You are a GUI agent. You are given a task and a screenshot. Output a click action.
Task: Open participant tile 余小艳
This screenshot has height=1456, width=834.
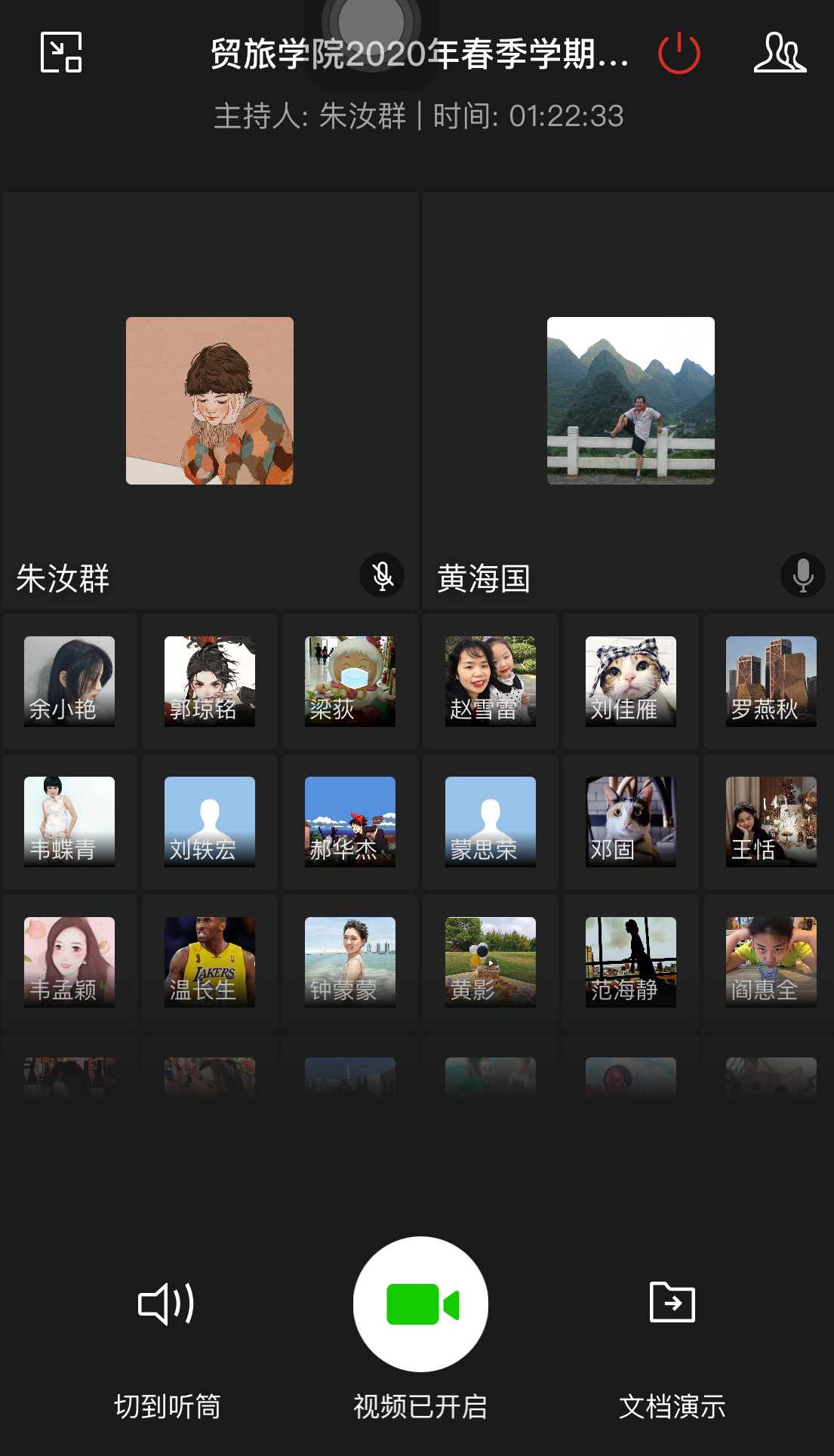click(x=69, y=681)
